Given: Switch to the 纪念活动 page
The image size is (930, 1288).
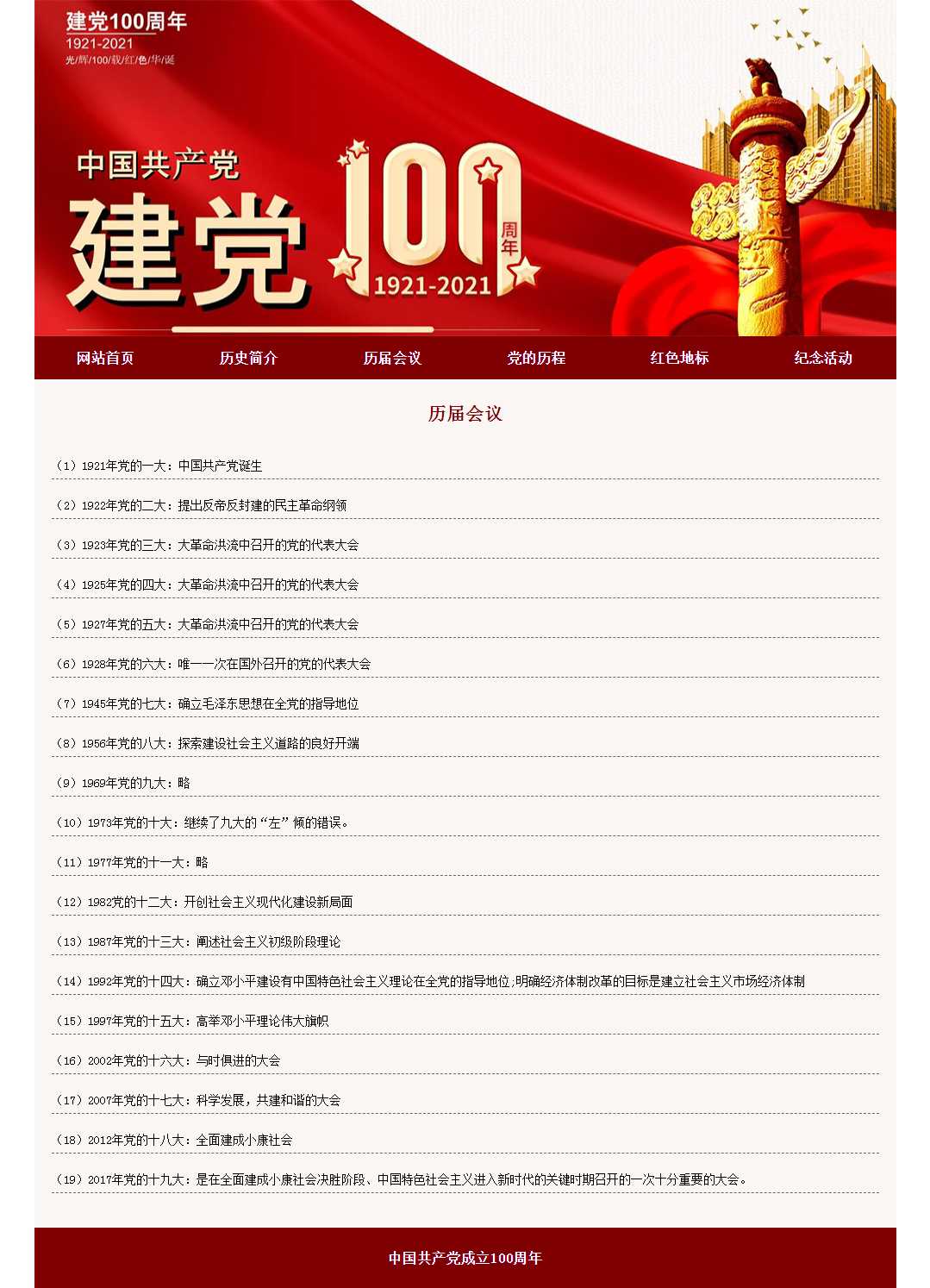Looking at the screenshot, I should coord(823,358).
